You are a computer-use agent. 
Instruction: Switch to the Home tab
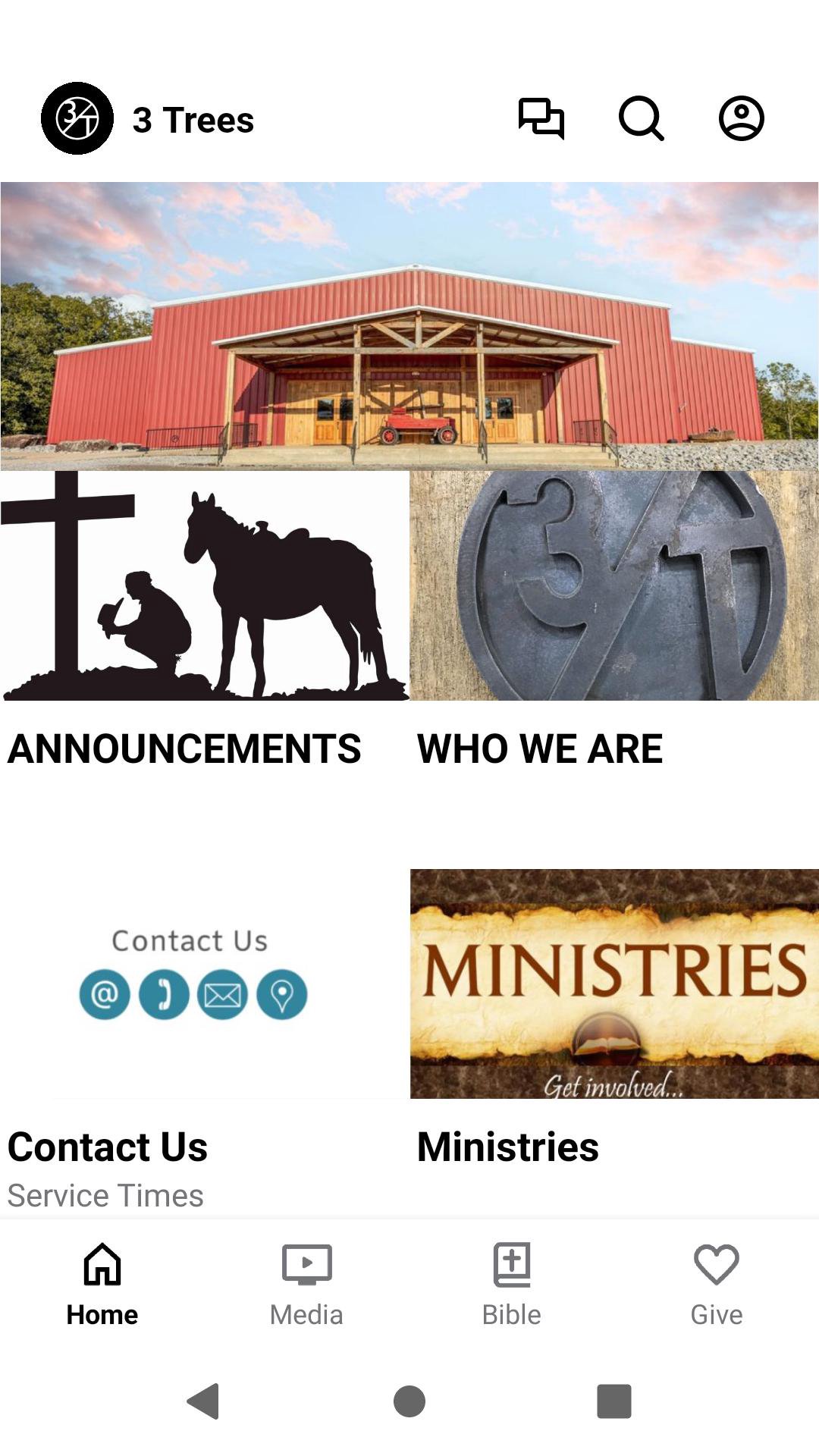102,1283
